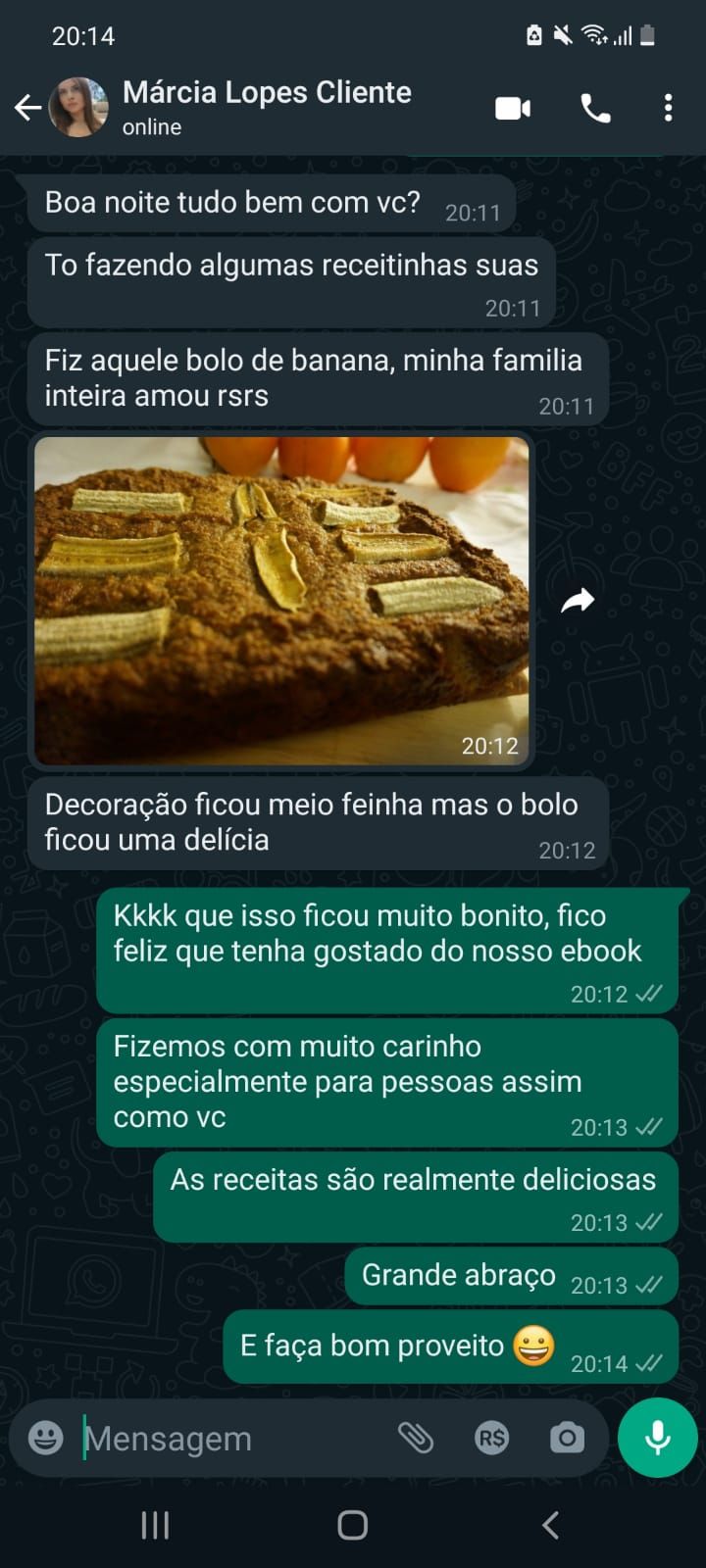
Task: Open Márcia Lopes Cliente contact info
Action: 267,106
